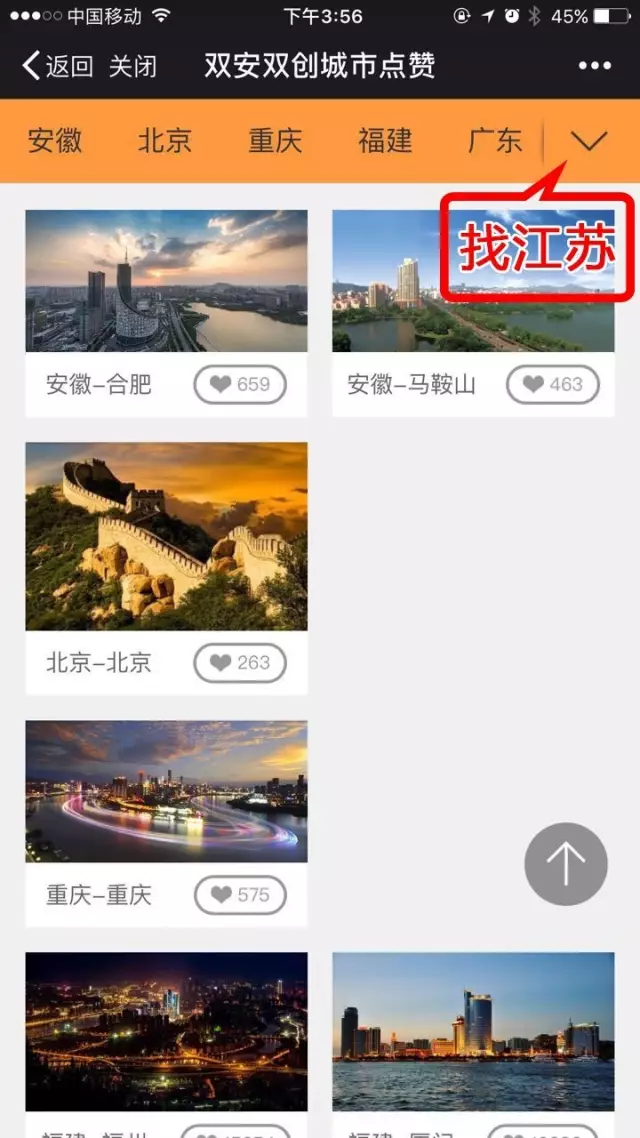Open the 北京-北京 Great Wall card
Screen dimensions: 640x1138
(166, 536)
